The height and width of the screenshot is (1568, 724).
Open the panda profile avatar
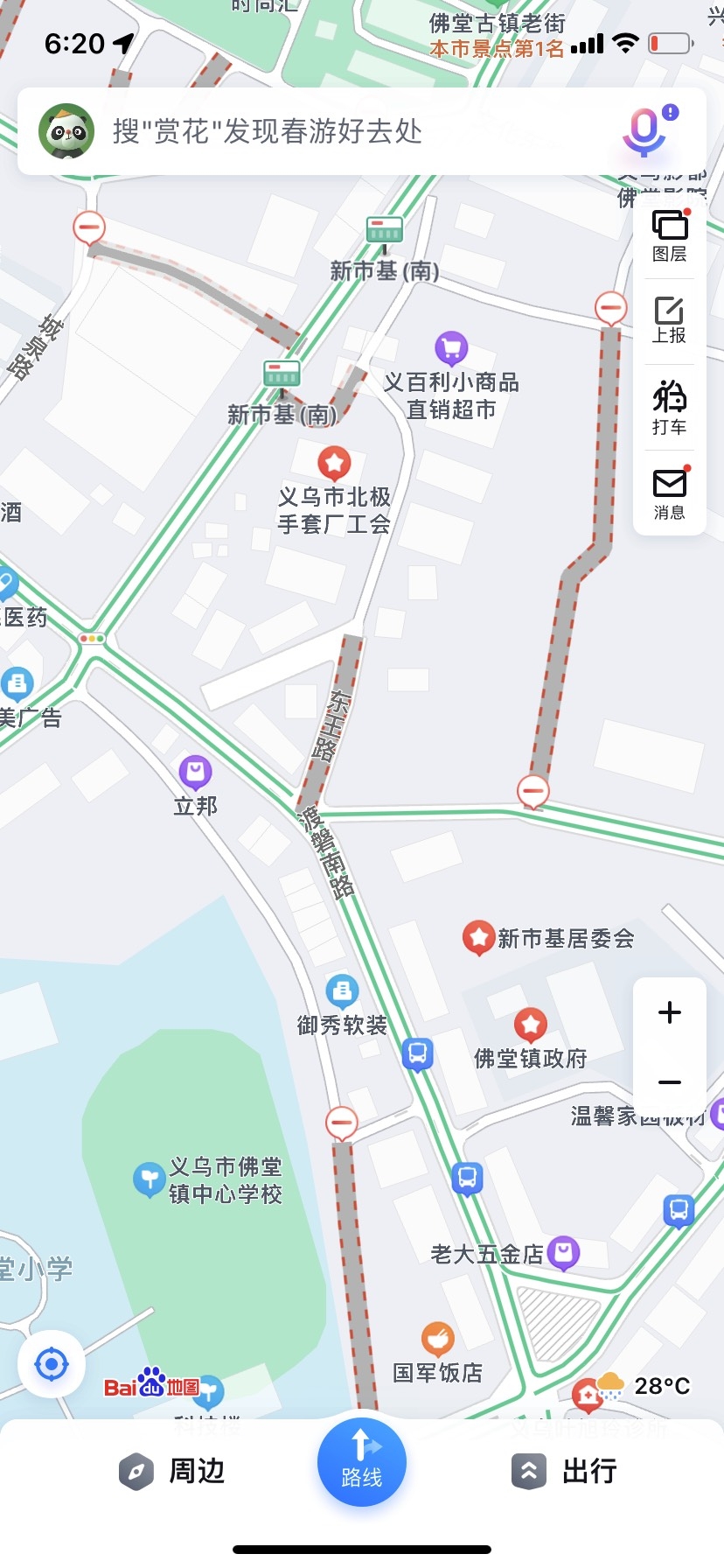[66, 131]
